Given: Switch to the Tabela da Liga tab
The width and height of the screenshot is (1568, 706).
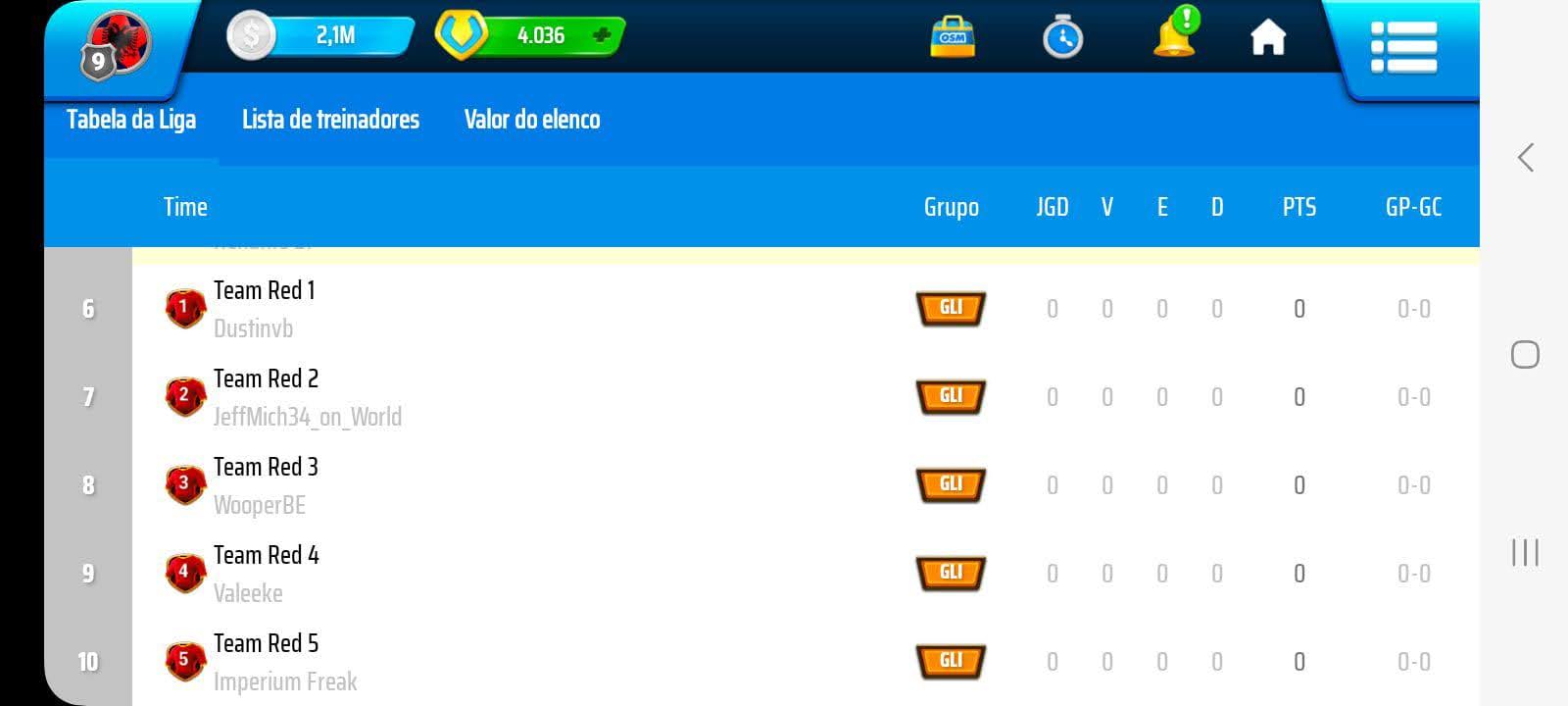Looking at the screenshot, I should click(x=131, y=120).
